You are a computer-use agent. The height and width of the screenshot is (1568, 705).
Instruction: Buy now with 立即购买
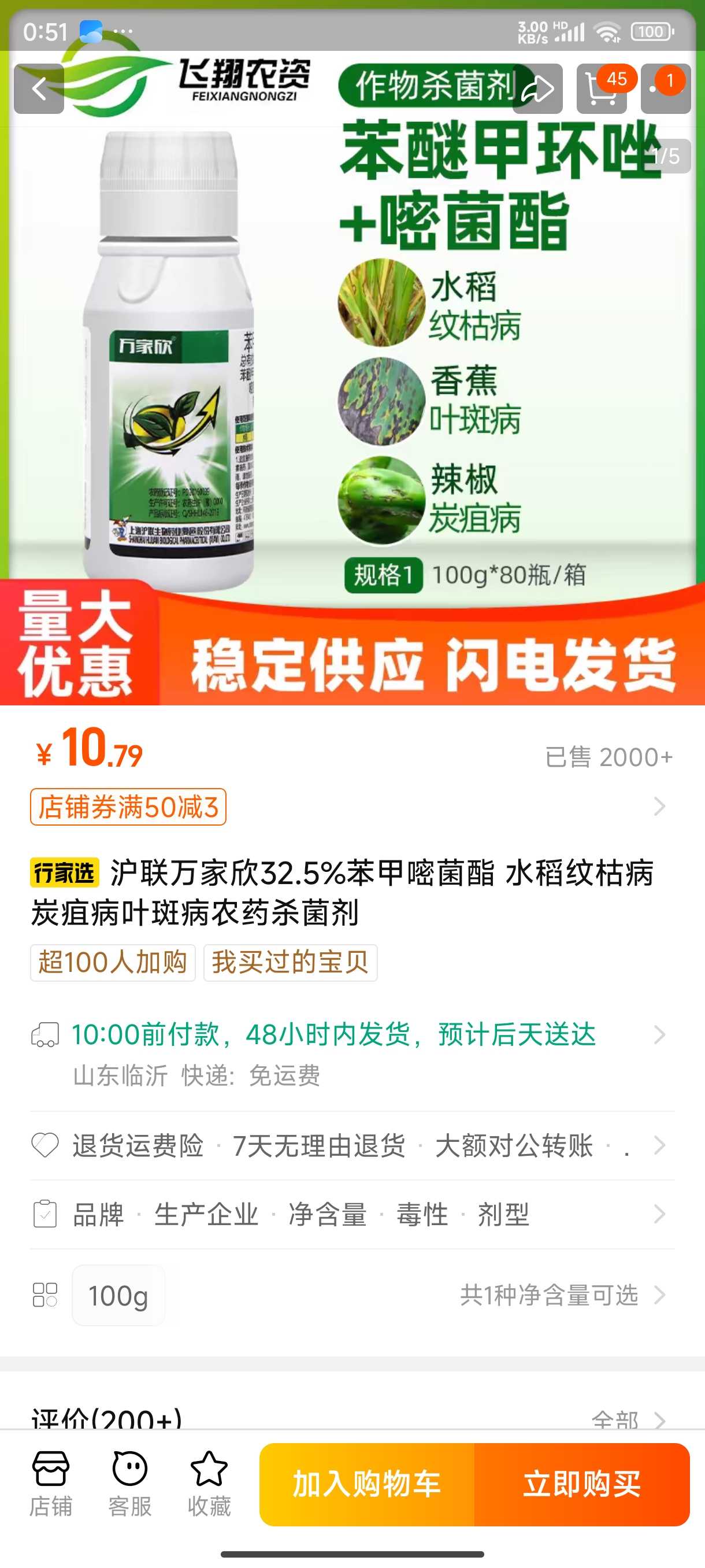tap(582, 1484)
